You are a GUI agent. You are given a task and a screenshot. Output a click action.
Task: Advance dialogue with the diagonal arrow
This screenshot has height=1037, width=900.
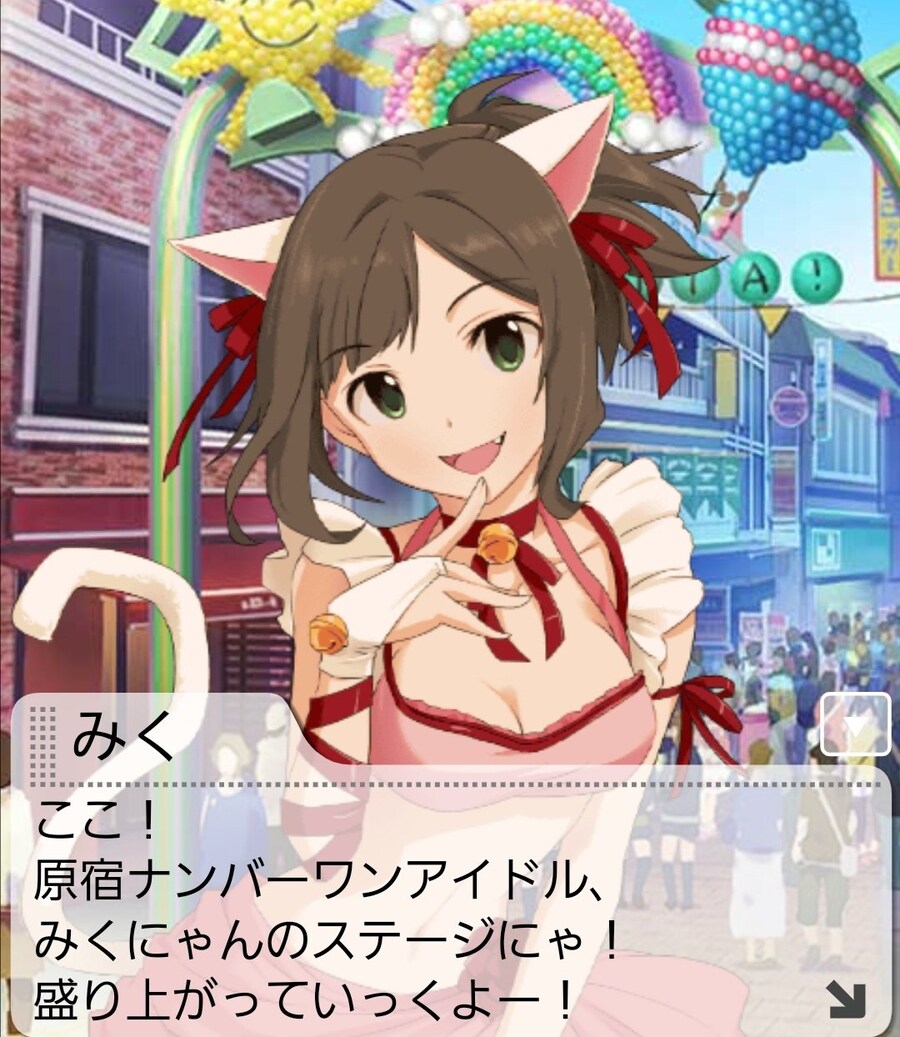tap(846, 998)
